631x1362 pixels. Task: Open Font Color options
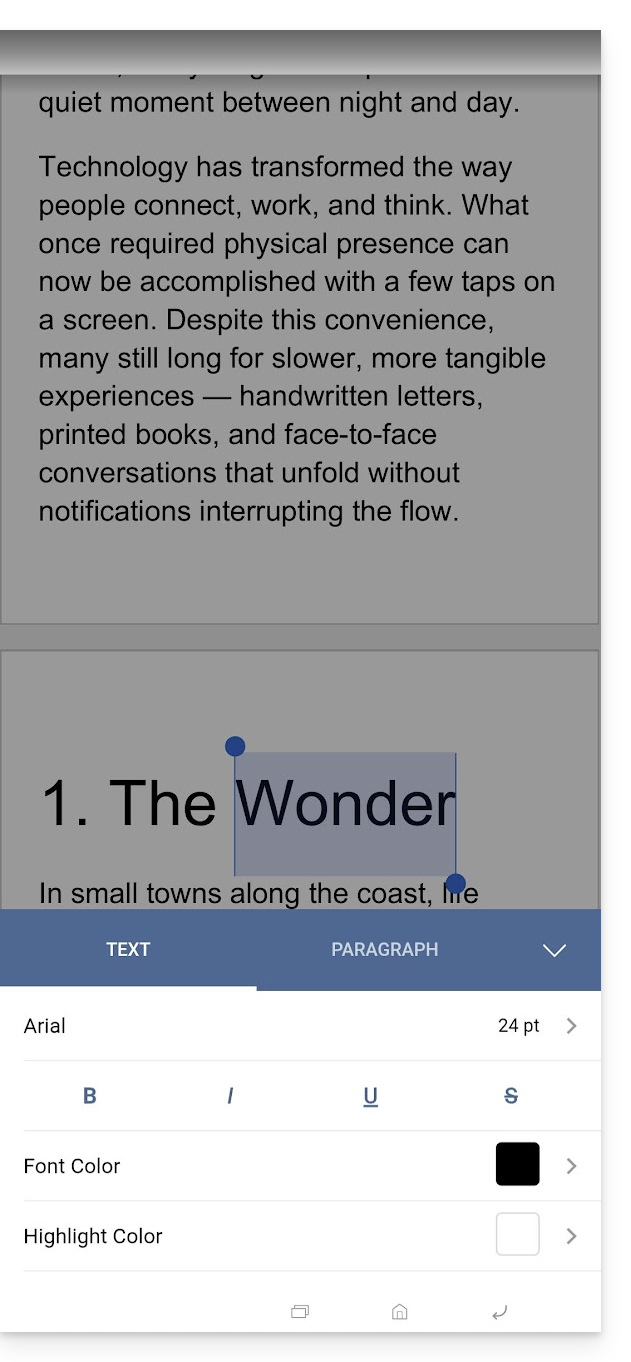[300, 1166]
